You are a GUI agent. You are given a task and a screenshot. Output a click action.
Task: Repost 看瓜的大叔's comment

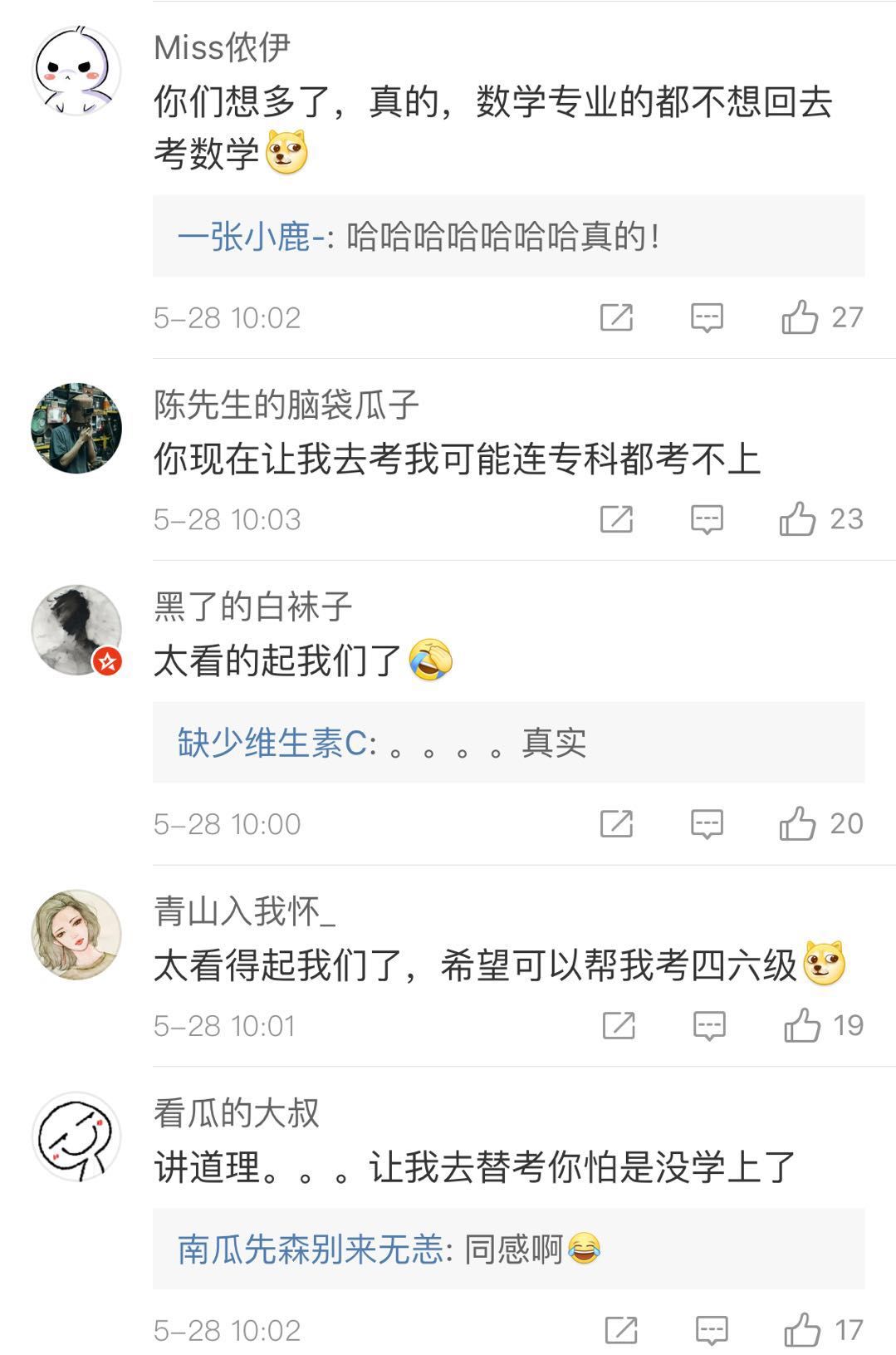(x=620, y=1330)
